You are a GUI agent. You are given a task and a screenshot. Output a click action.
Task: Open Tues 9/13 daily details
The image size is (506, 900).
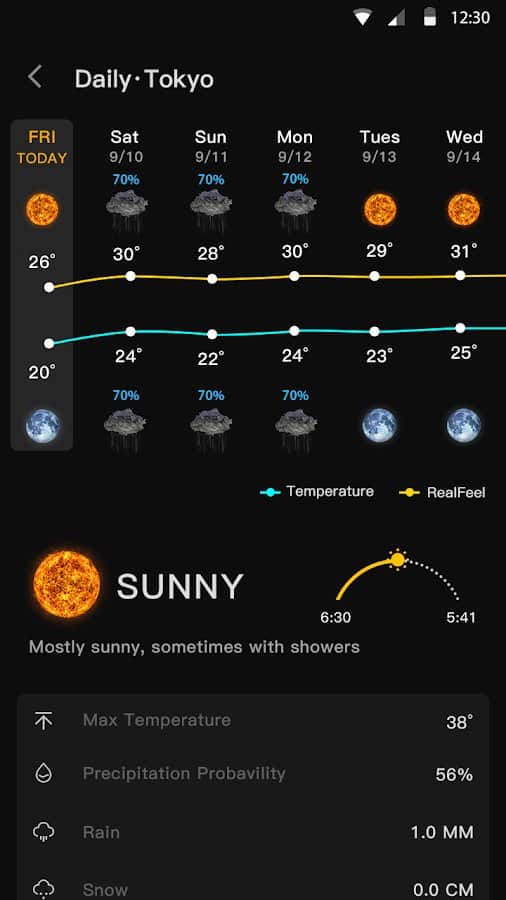[379, 285]
